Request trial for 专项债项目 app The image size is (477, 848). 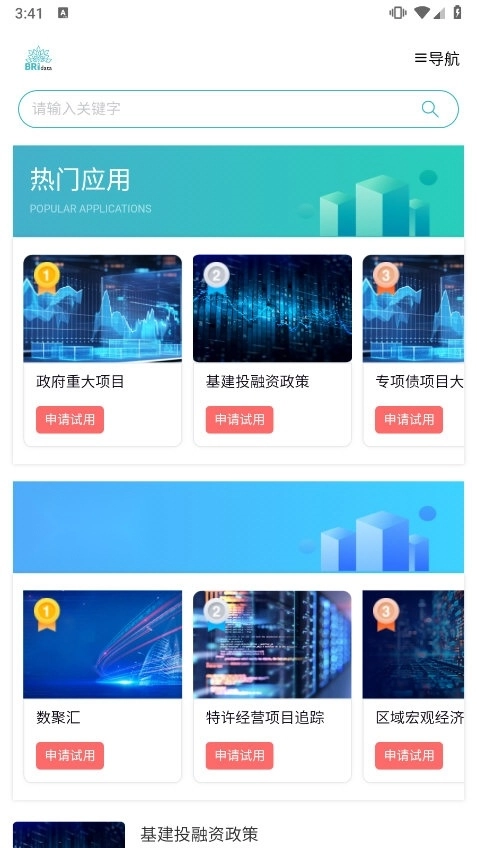point(409,420)
